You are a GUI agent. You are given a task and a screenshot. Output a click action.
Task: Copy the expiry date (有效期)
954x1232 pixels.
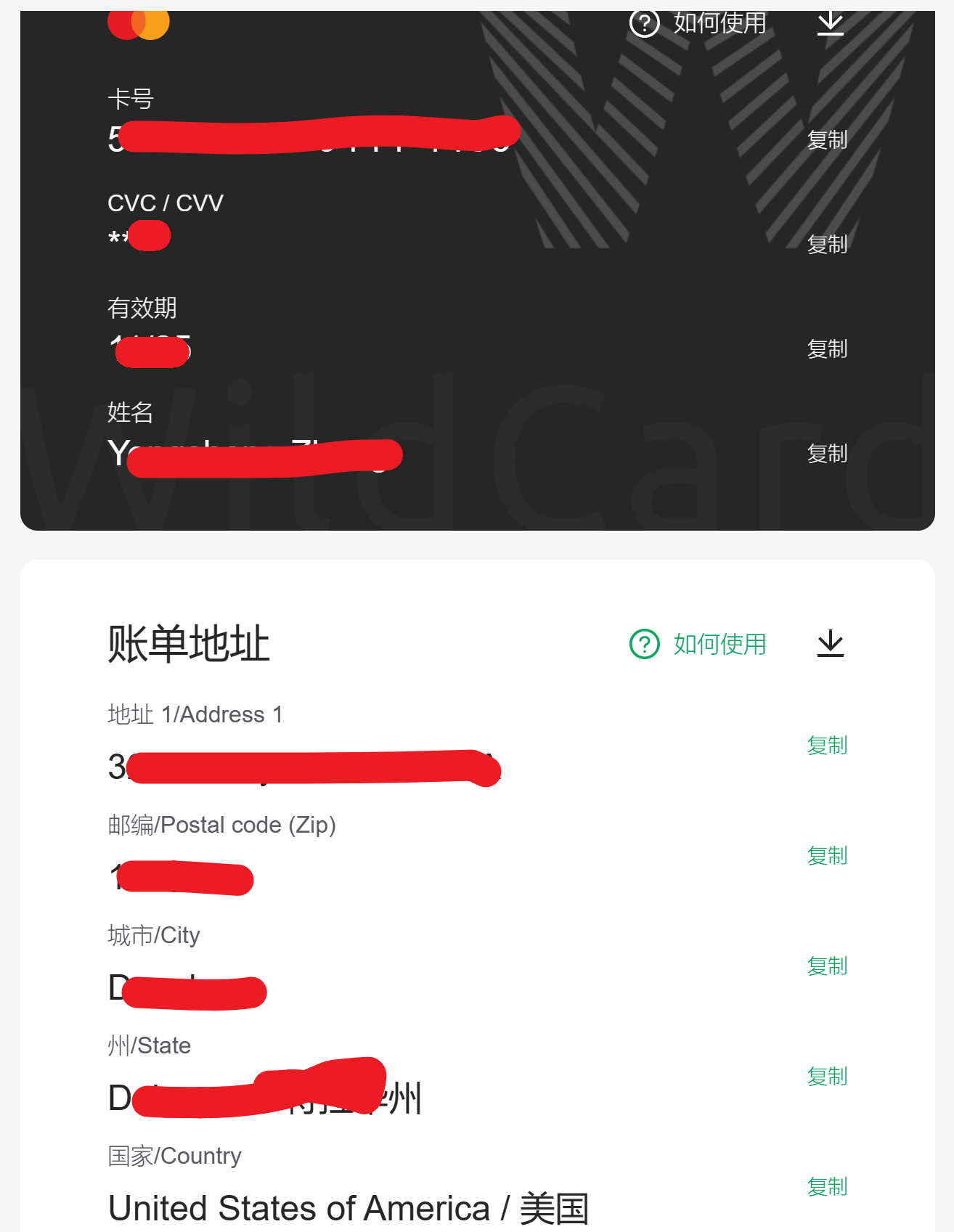coord(827,348)
